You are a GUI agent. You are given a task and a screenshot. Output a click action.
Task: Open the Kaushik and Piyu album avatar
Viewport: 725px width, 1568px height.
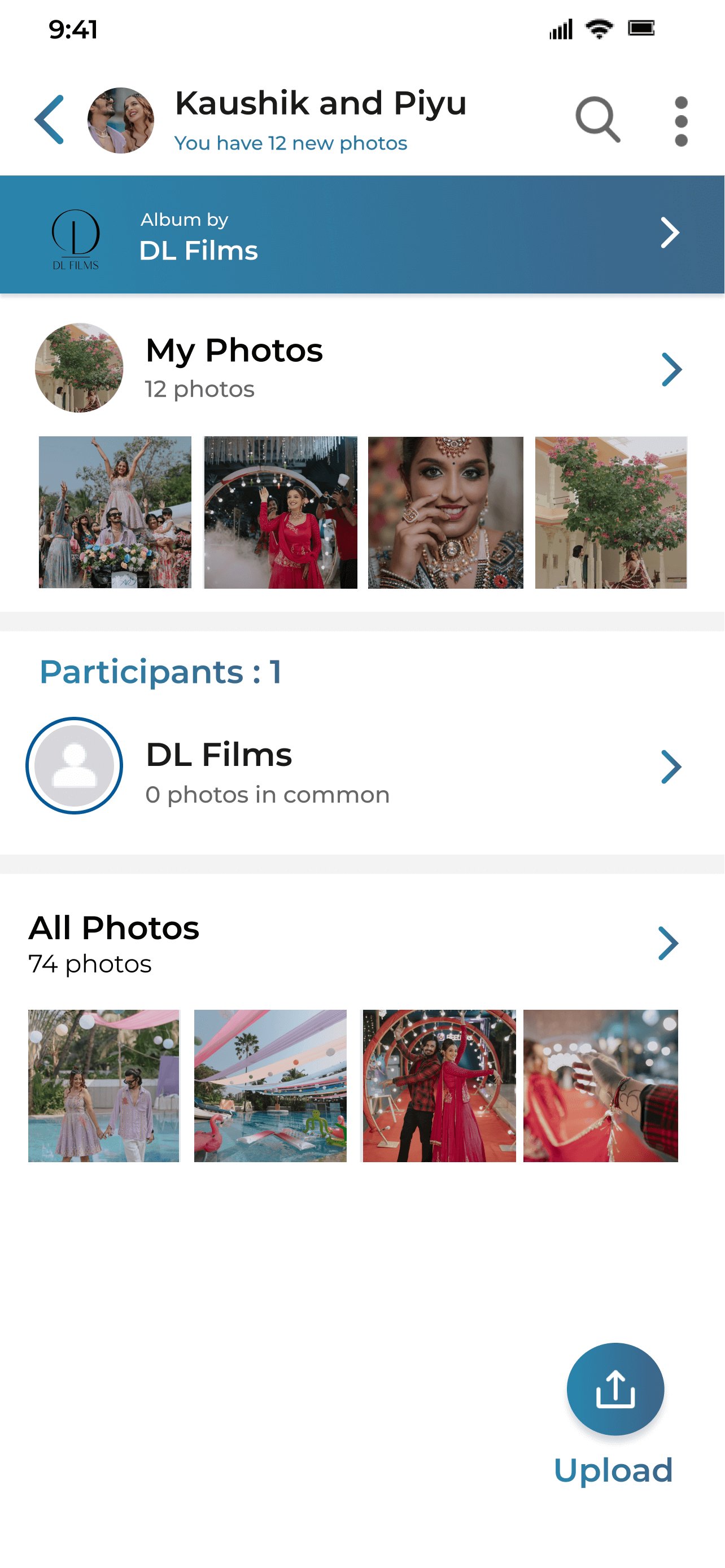120,120
